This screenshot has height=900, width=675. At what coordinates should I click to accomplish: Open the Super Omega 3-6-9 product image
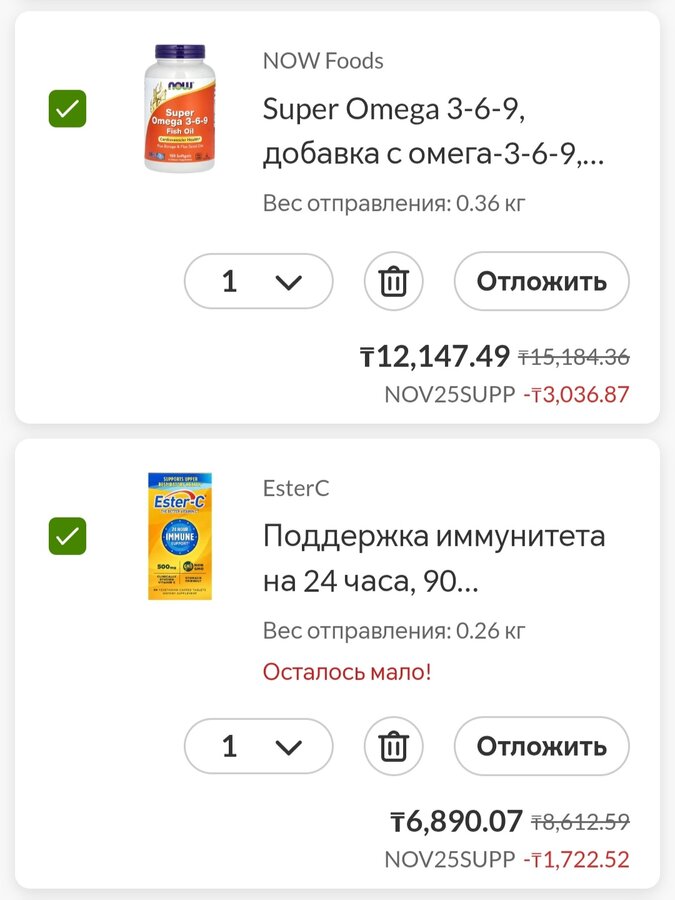[x=179, y=108]
